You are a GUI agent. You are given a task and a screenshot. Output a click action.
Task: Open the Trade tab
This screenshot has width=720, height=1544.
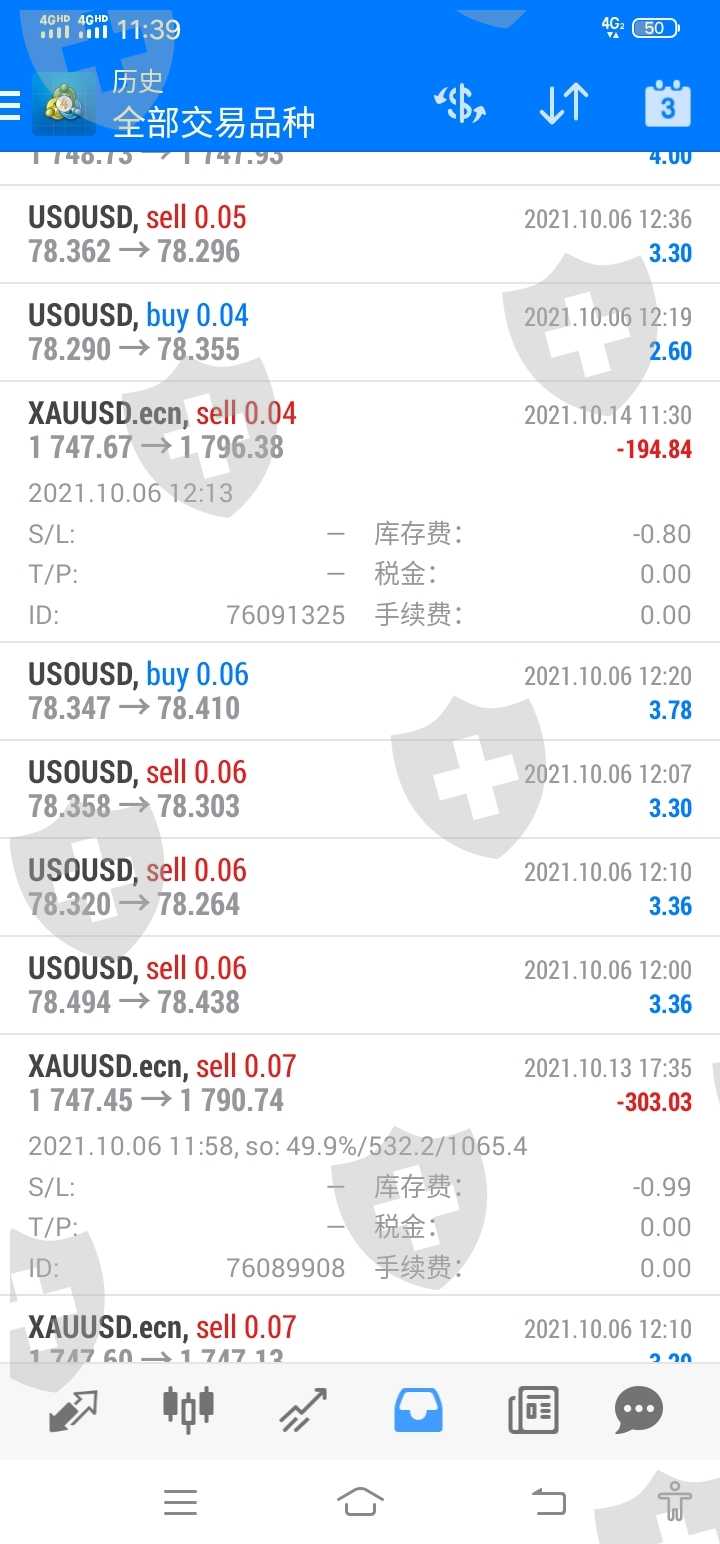point(303,1410)
